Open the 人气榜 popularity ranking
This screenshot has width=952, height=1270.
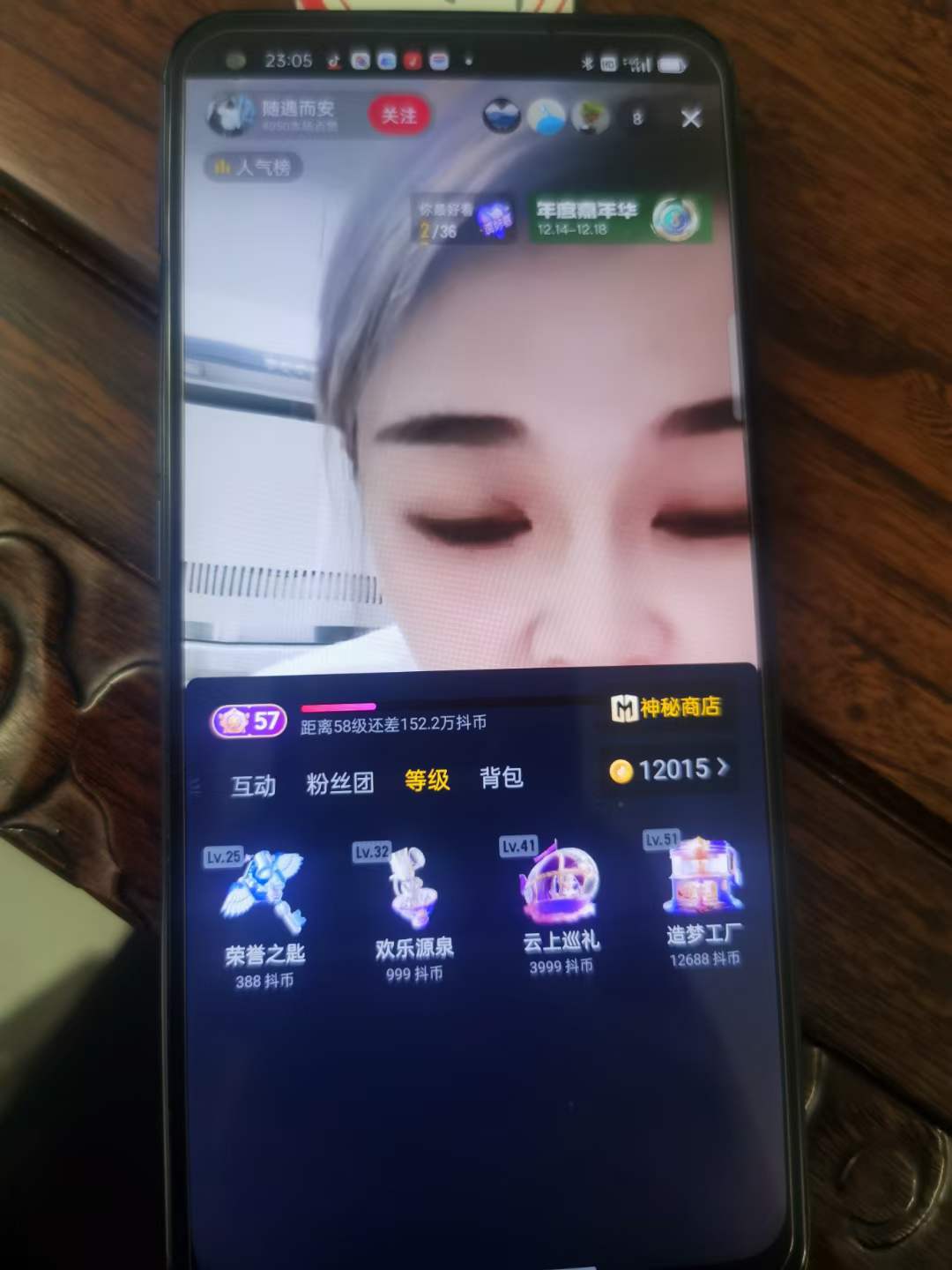tap(254, 167)
